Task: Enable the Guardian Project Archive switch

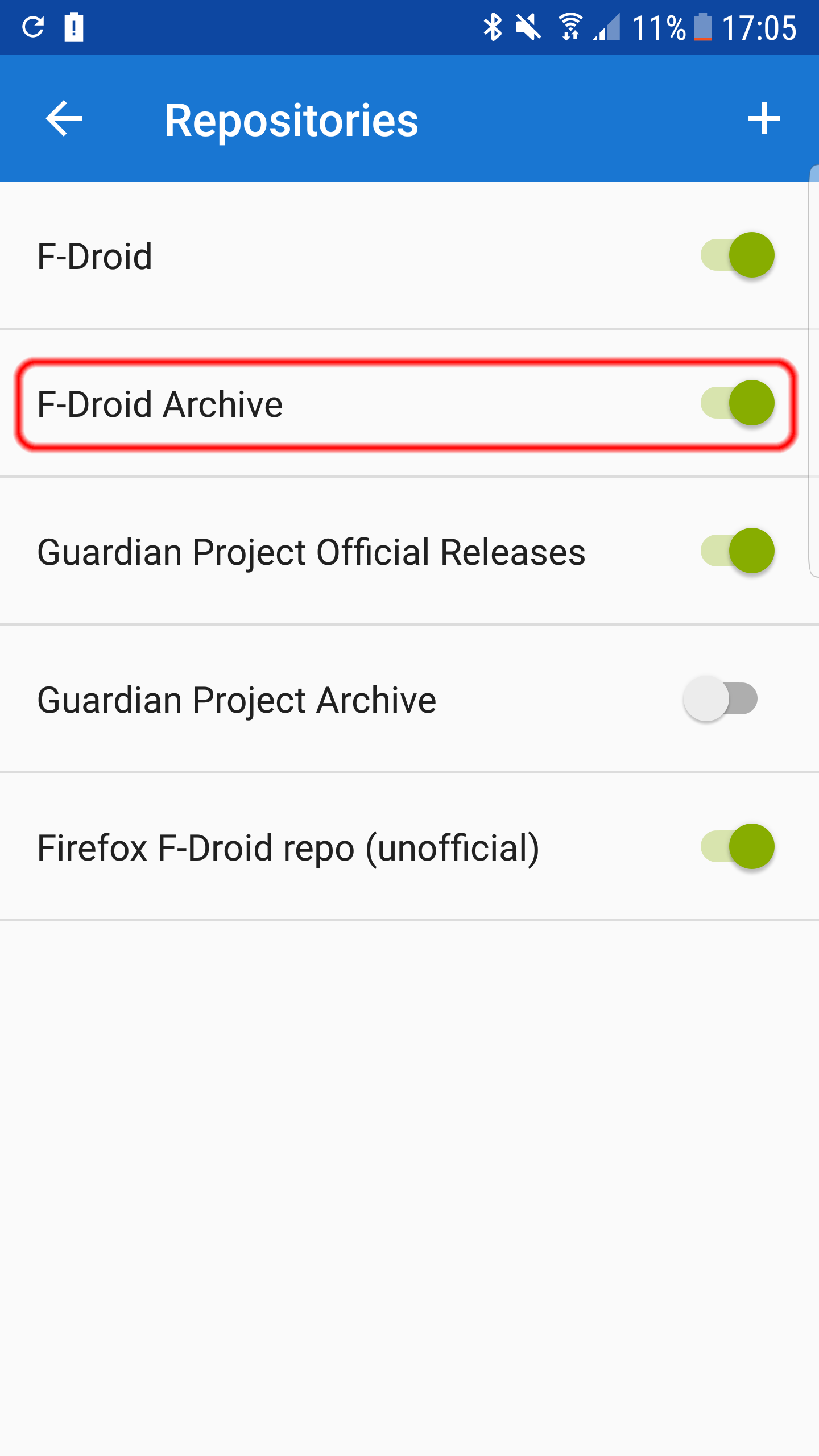Action: tap(721, 698)
